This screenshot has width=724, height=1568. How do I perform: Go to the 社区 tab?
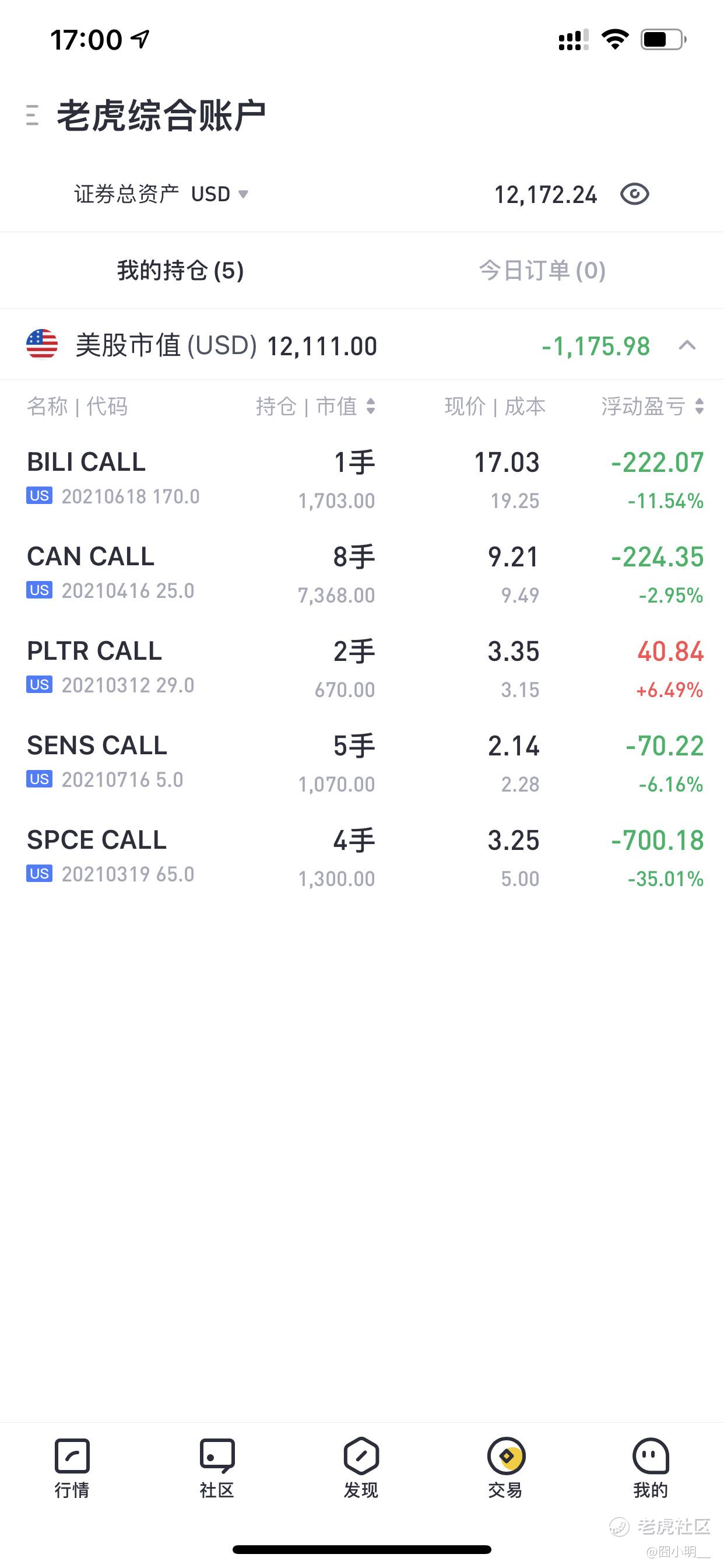(217, 1468)
